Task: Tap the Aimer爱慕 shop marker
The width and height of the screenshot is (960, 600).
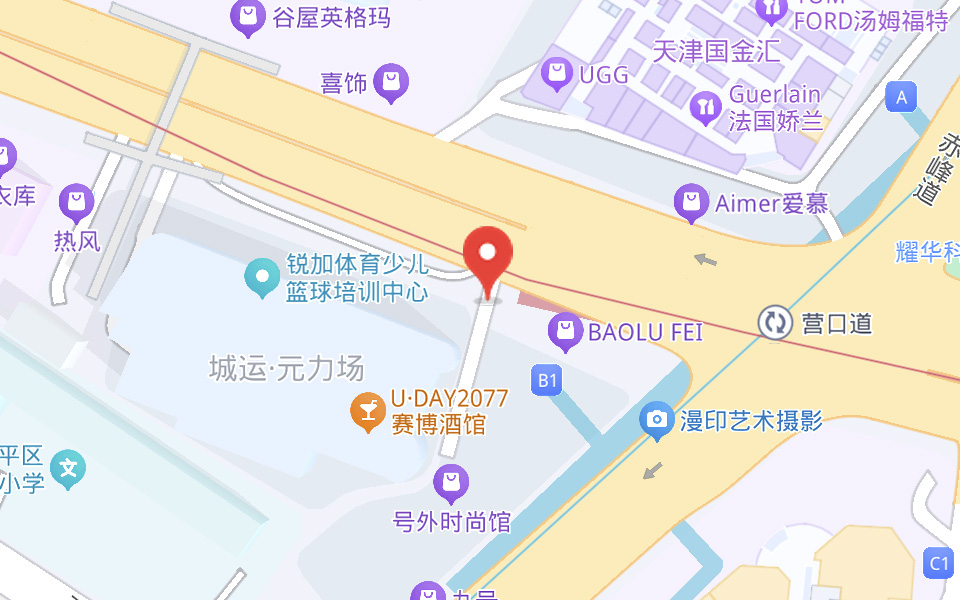Action: pos(690,202)
